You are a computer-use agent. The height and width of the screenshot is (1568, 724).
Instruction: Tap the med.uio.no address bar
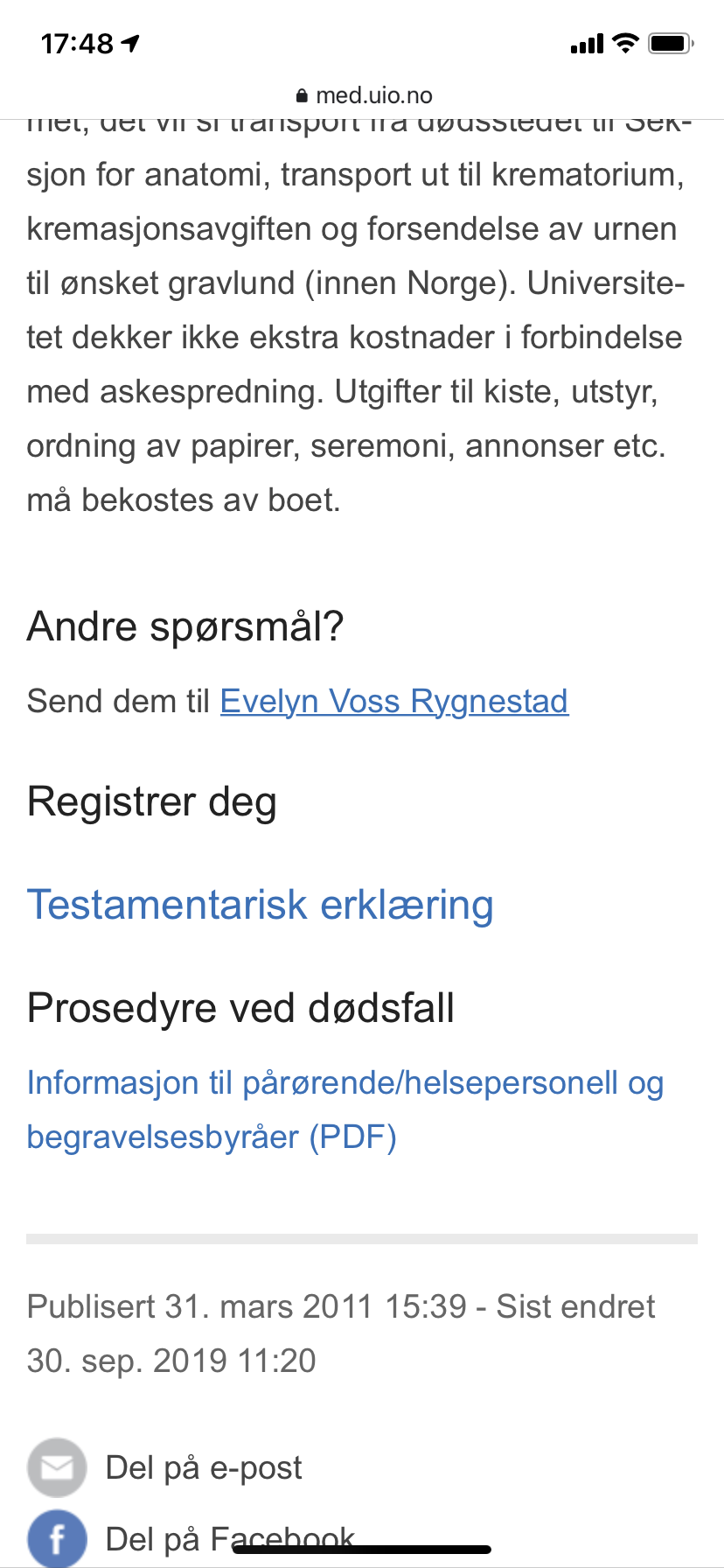tap(364, 94)
